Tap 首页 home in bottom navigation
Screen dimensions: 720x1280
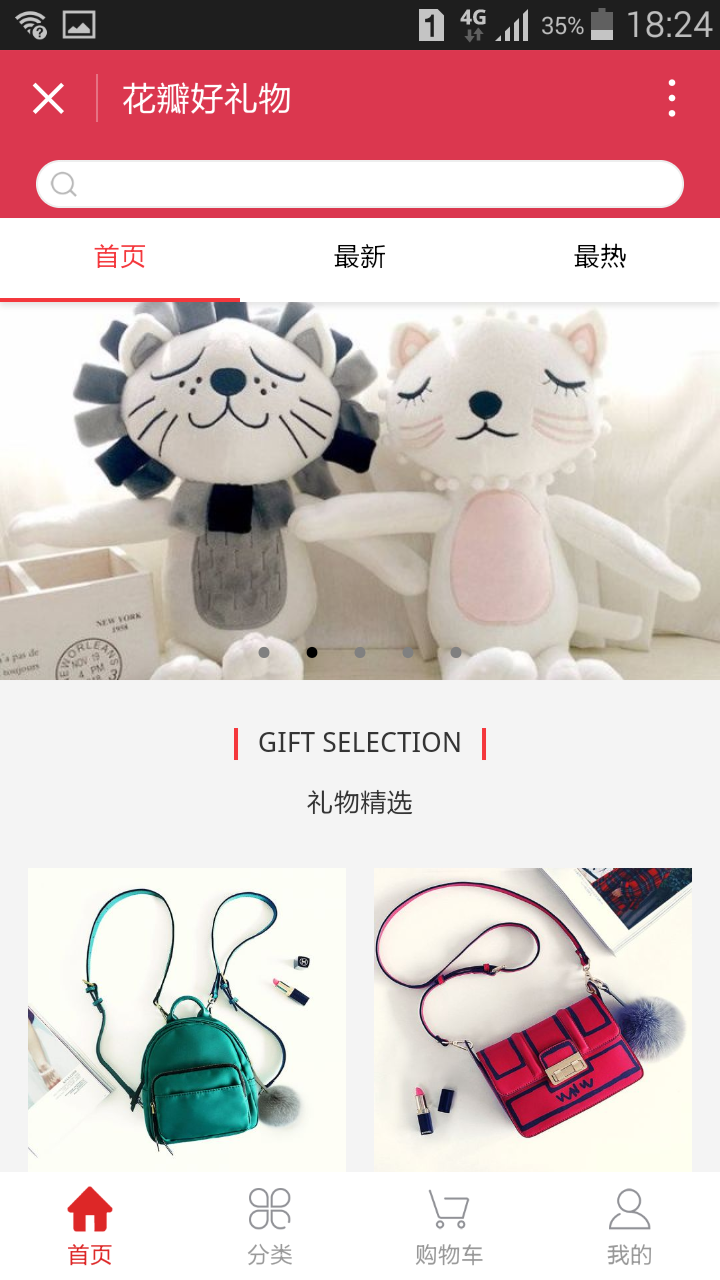pyautogui.click(x=90, y=1226)
